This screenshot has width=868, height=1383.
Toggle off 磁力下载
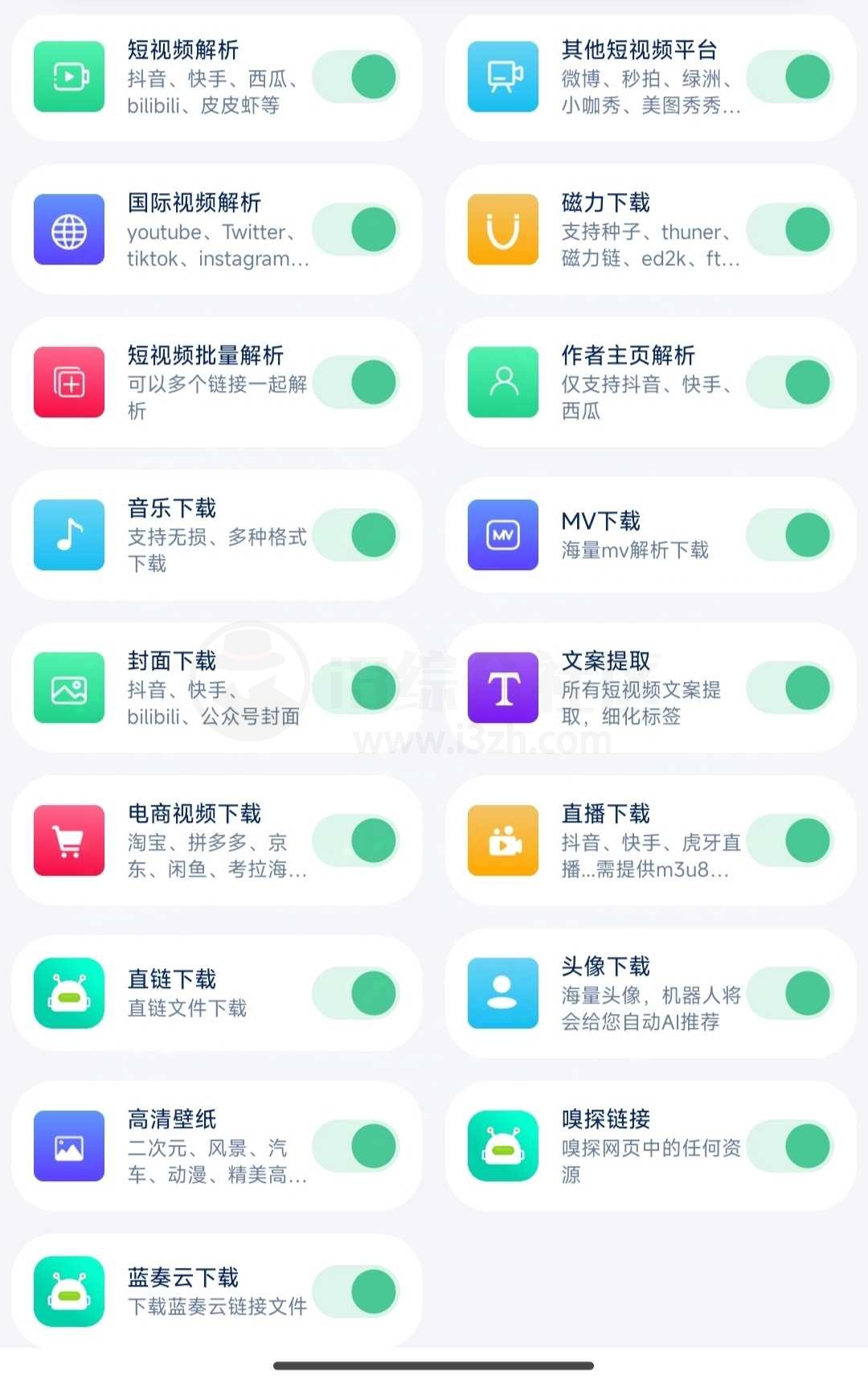click(790, 230)
